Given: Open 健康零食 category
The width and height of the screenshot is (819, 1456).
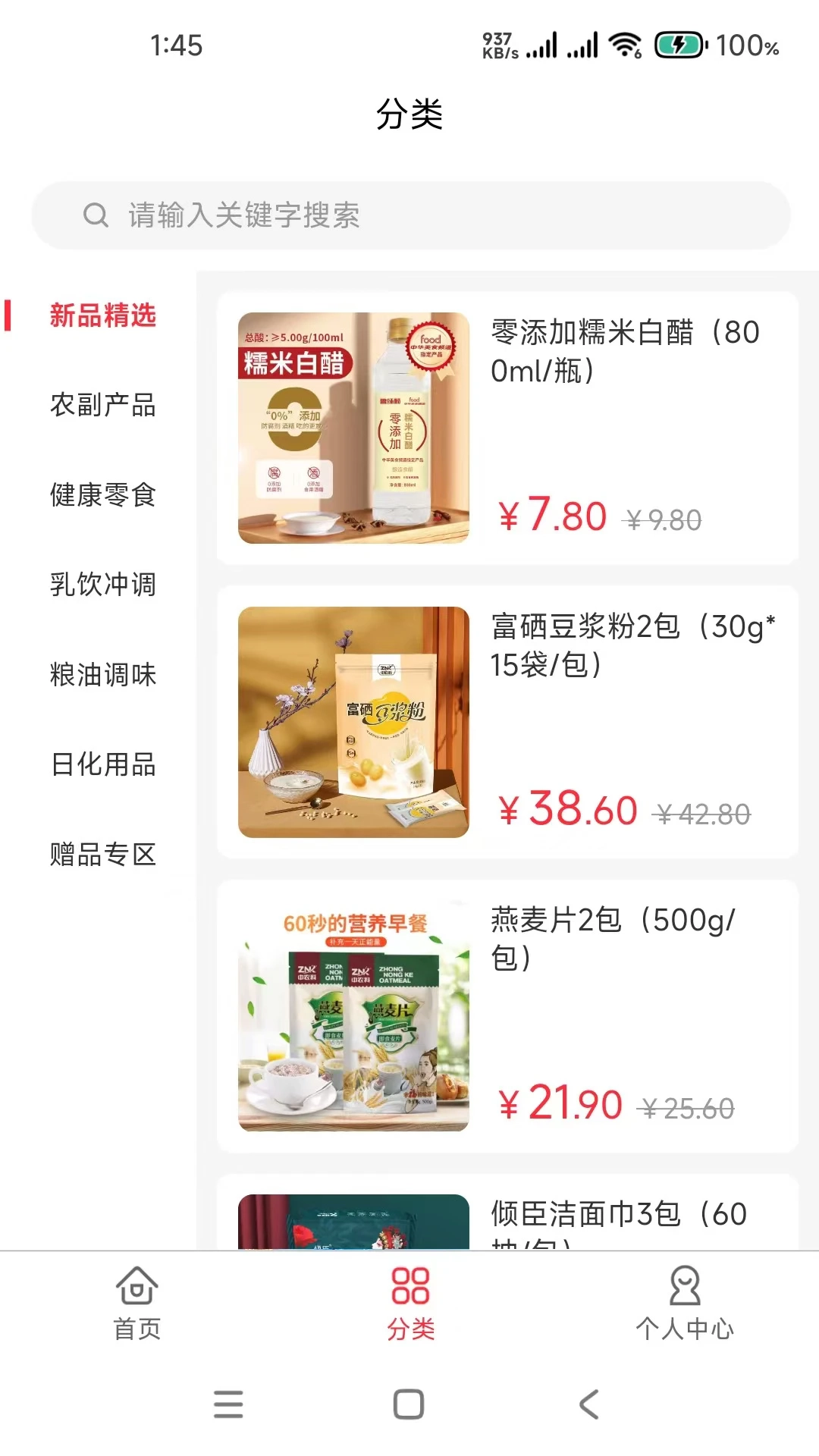Looking at the screenshot, I should [102, 496].
